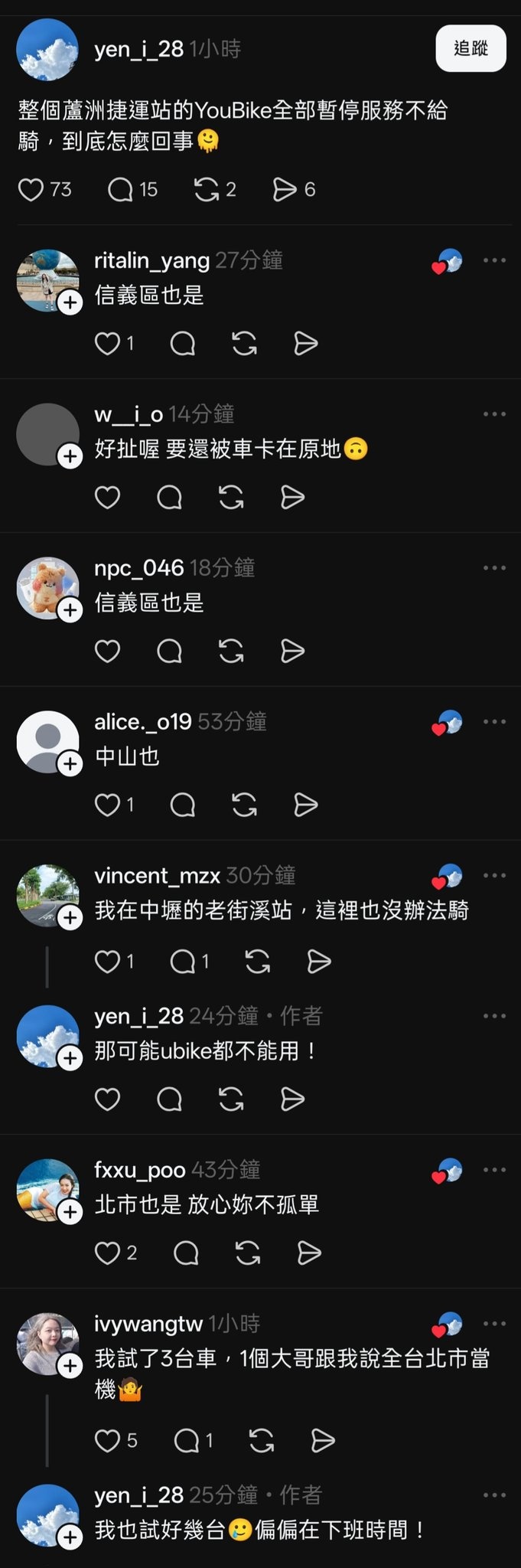Open ivywangtw's profile picture
Screen dimensions: 521x1568
pos(47,1343)
